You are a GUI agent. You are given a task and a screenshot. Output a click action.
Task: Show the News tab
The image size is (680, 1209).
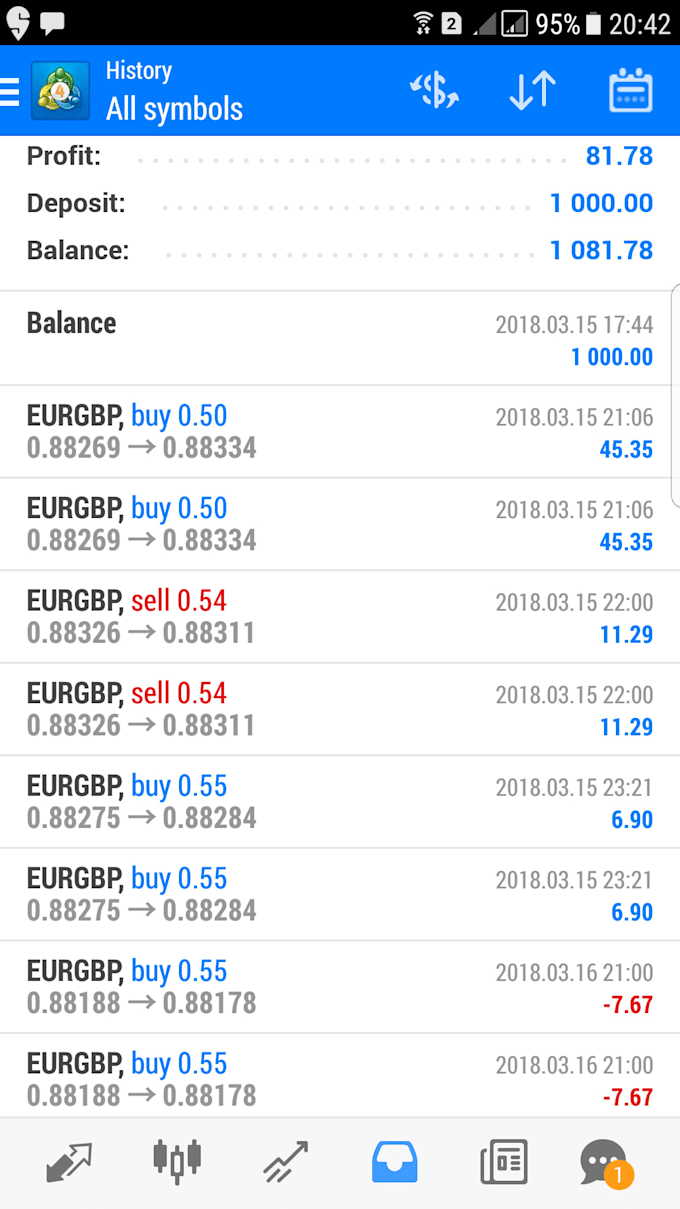503,1163
